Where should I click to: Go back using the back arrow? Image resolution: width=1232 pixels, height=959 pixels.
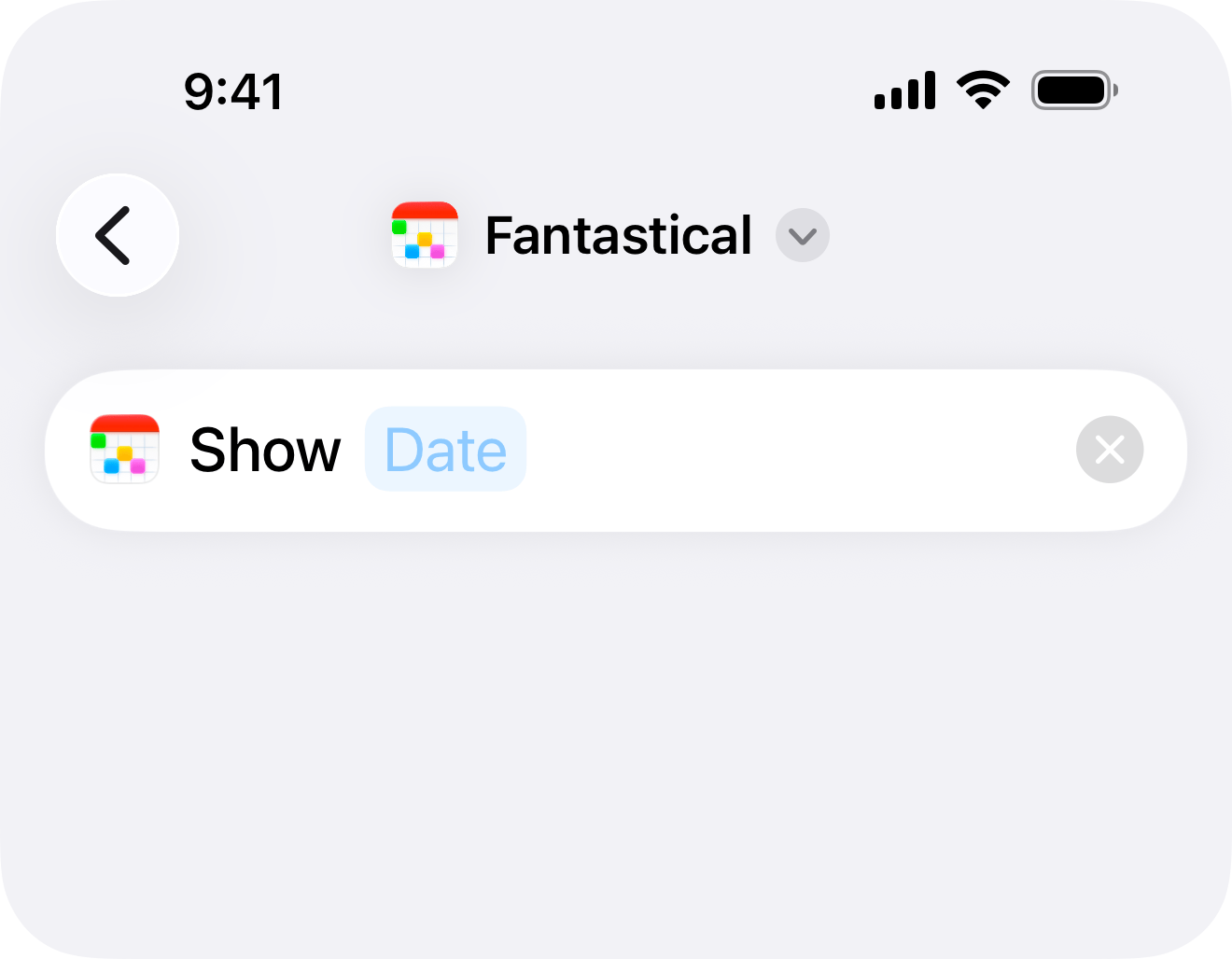tap(117, 235)
